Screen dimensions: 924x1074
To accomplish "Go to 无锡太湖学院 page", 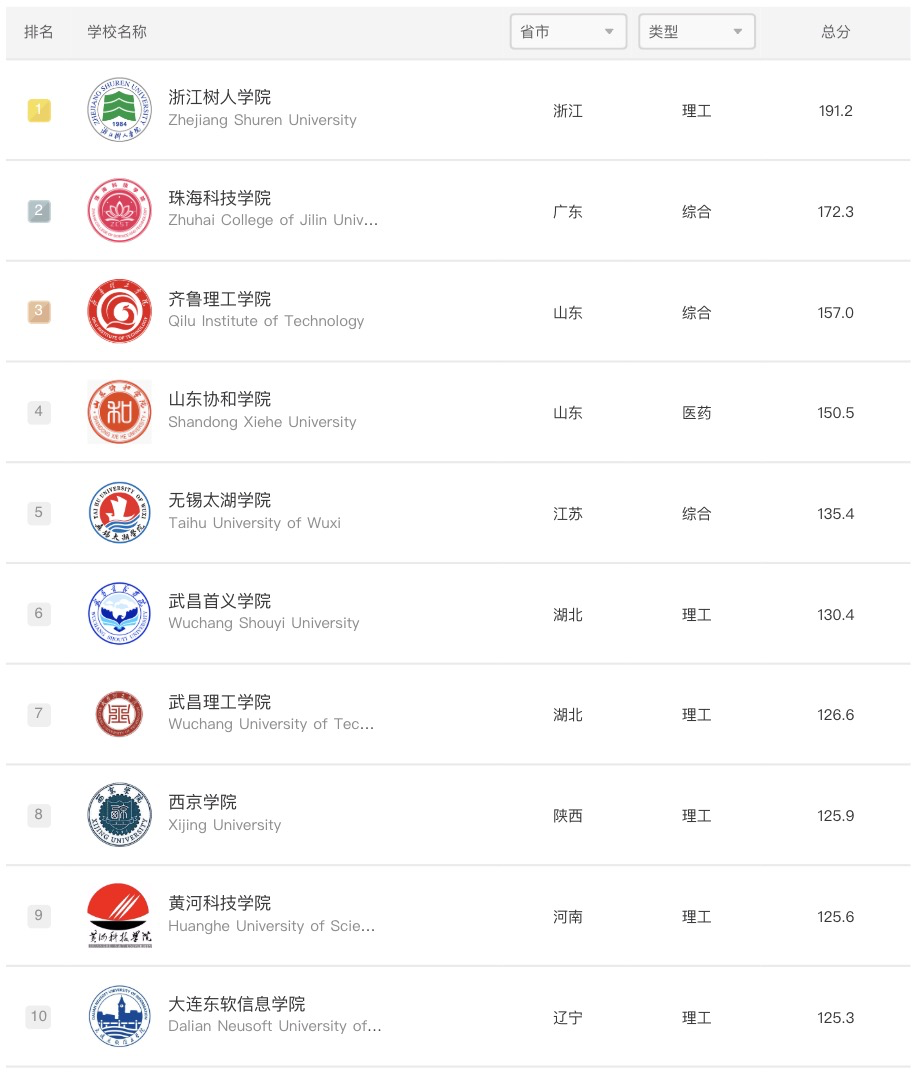I will click(219, 501).
